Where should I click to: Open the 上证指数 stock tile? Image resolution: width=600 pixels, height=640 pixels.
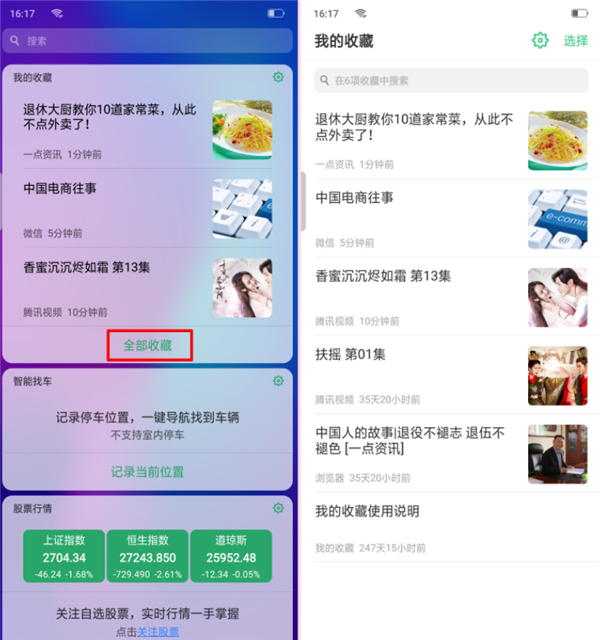63,556
